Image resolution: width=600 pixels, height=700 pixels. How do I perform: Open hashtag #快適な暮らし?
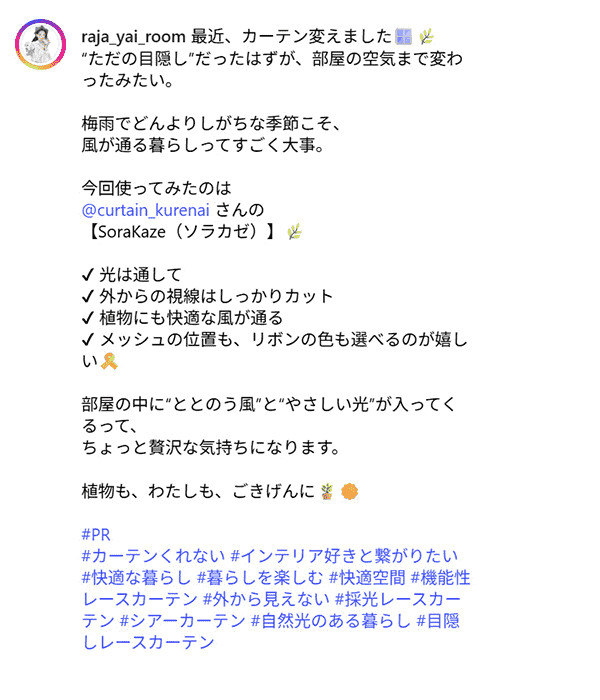(136, 578)
